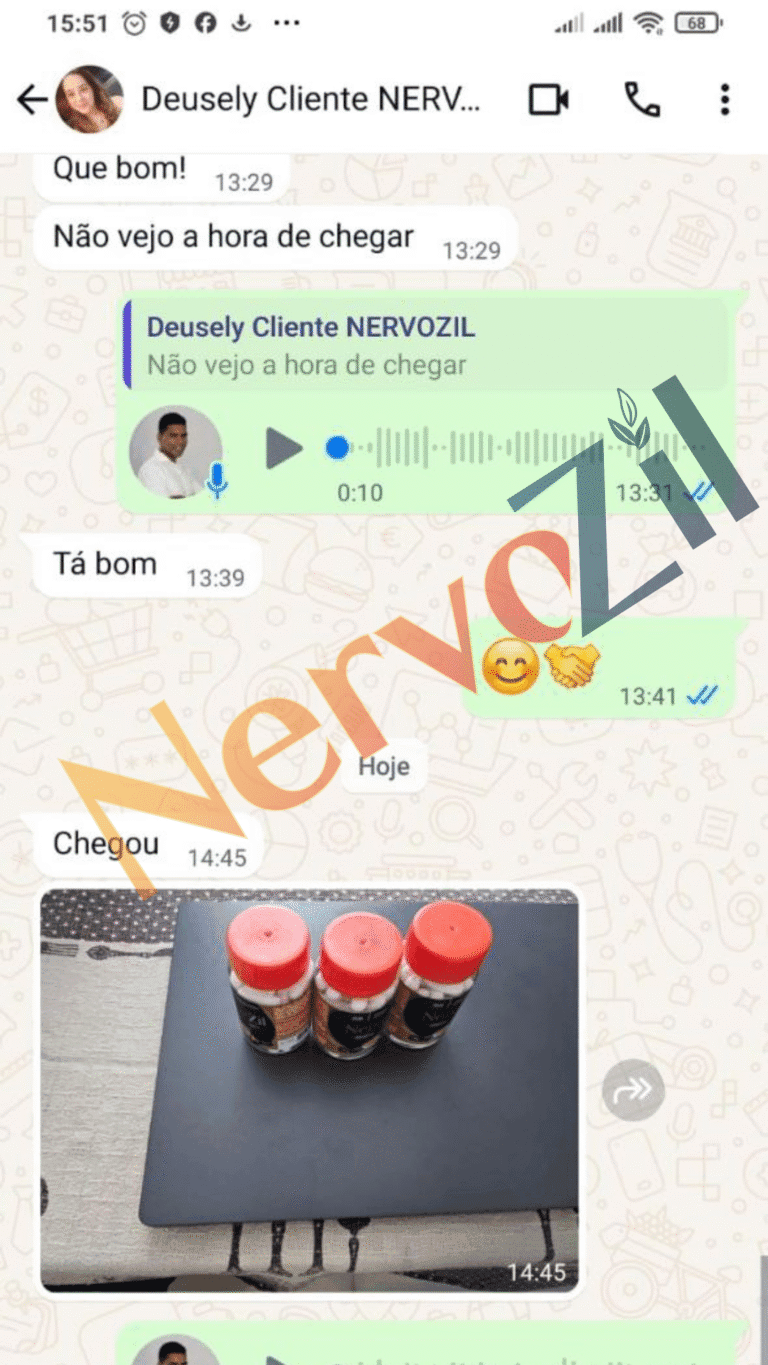Jump to quoted message "Não vejo a hora de chegar"
Viewport: 768px width, 1365px height.
coord(425,345)
